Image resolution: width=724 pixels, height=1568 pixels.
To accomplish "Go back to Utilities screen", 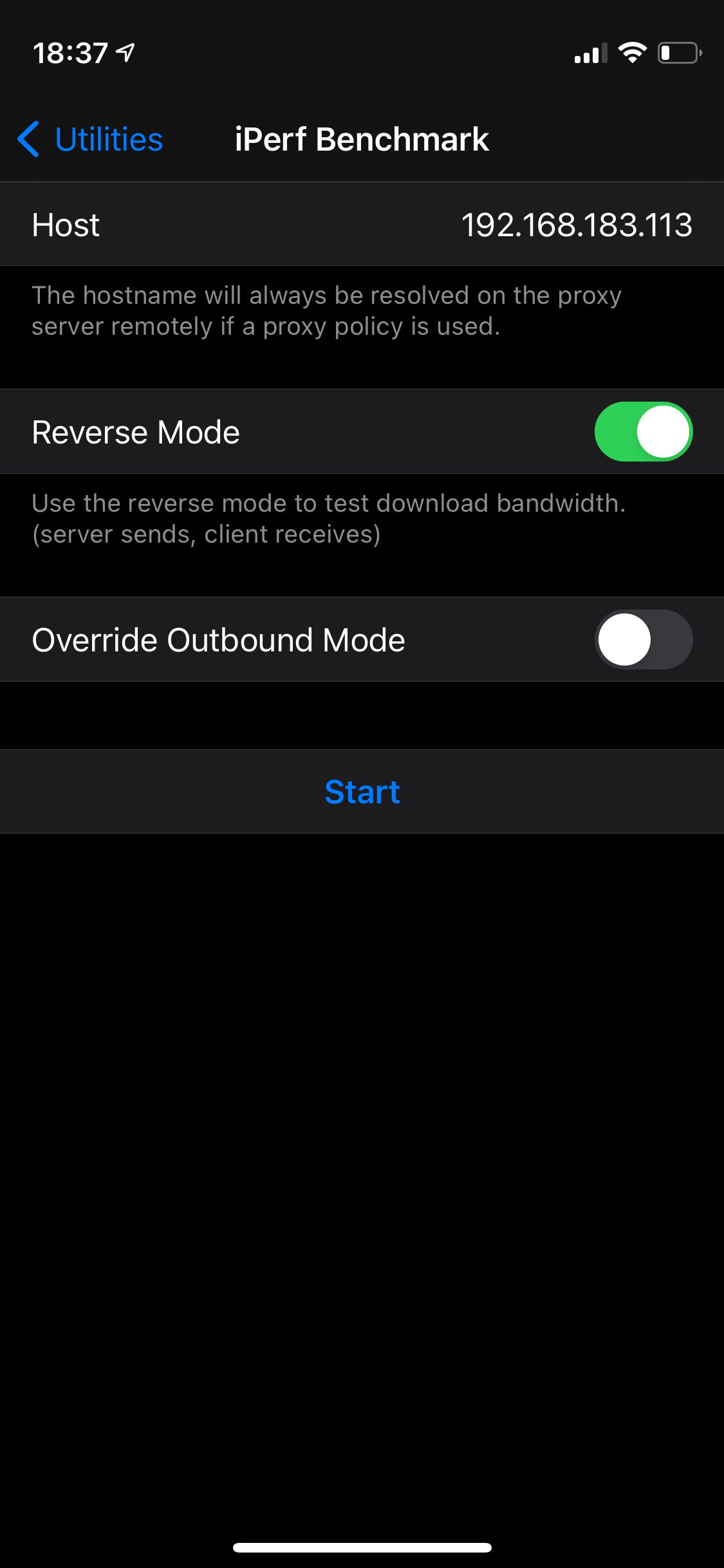I will coord(87,138).
